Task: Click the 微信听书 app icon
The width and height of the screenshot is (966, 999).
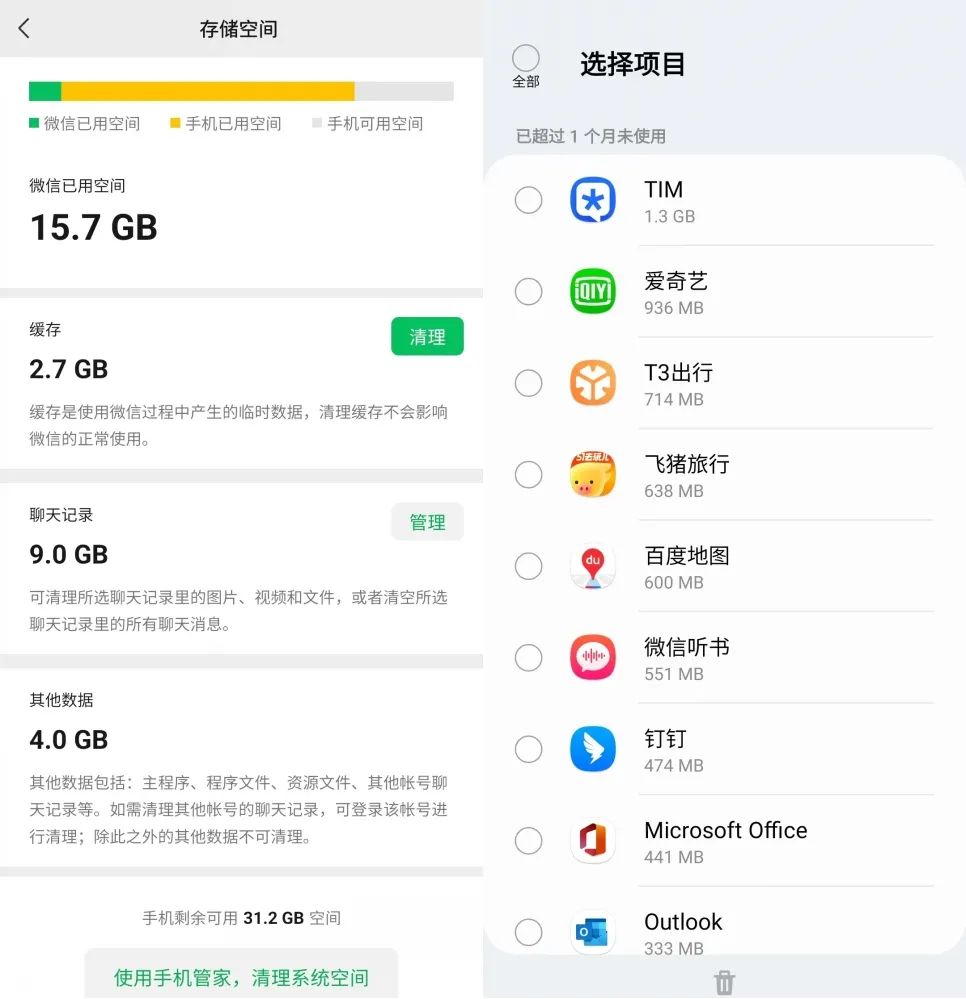Action: coord(593,657)
